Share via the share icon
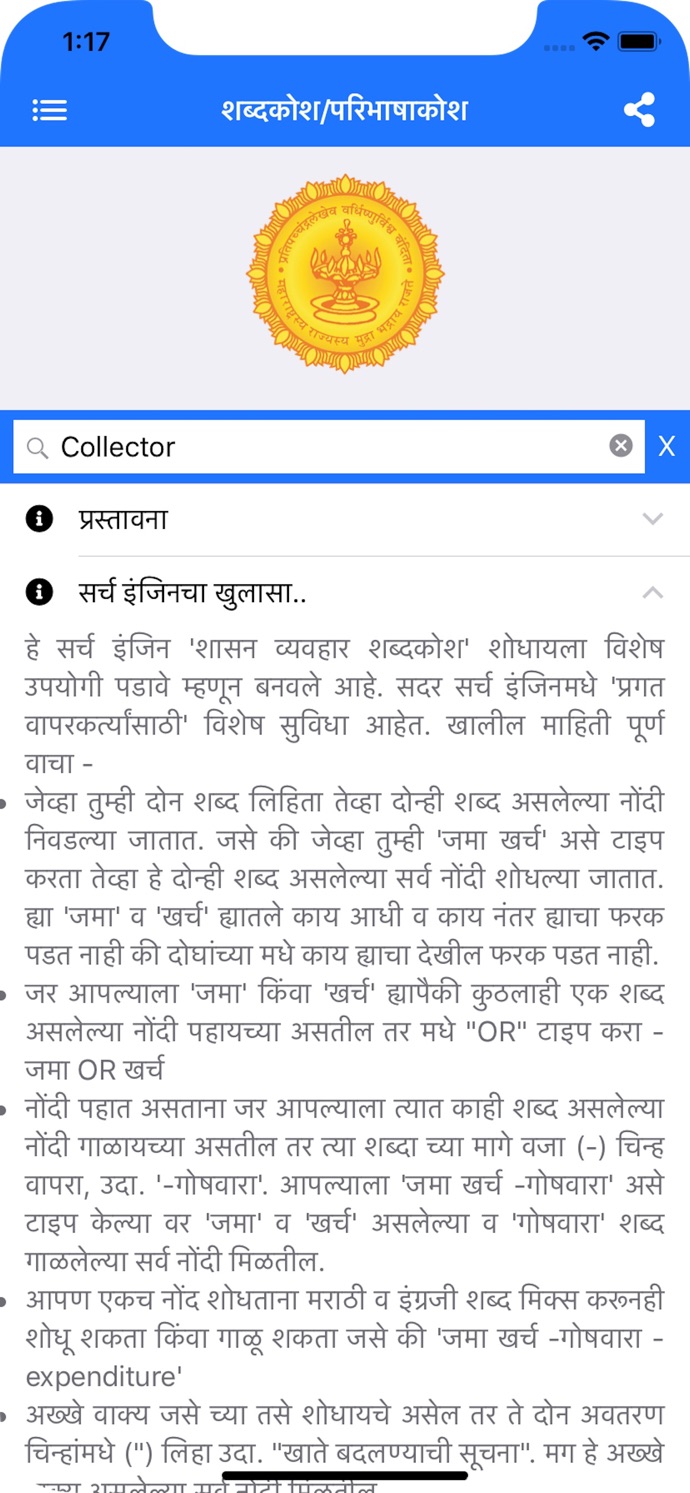The height and width of the screenshot is (1493, 690). pyautogui.click(x=639, y=110)
